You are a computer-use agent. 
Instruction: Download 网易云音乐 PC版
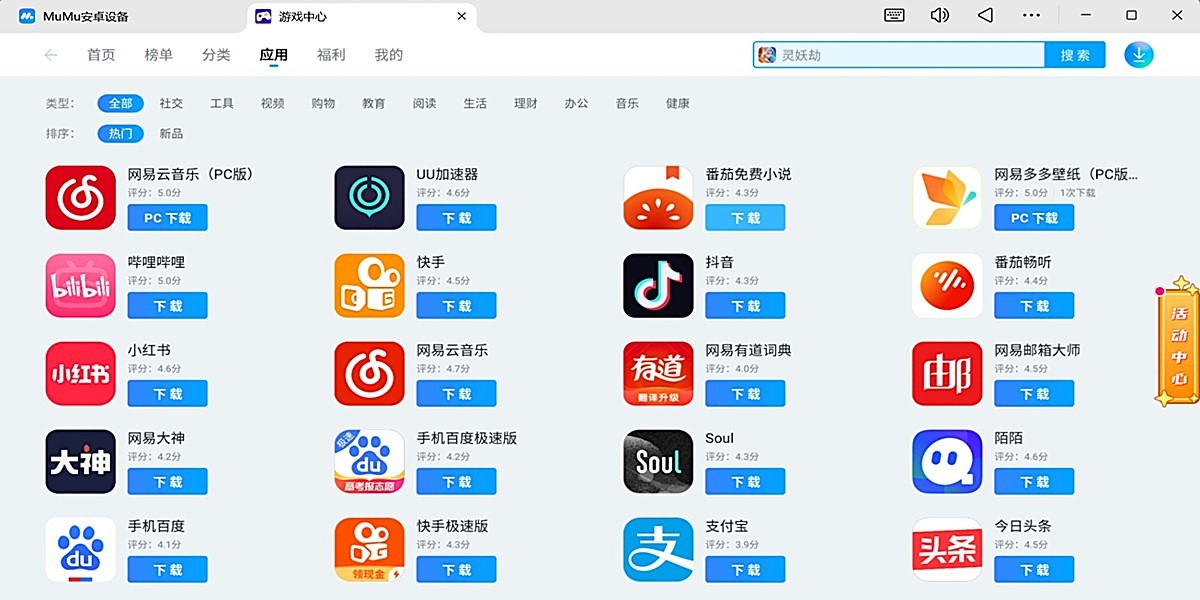[167, 218]
